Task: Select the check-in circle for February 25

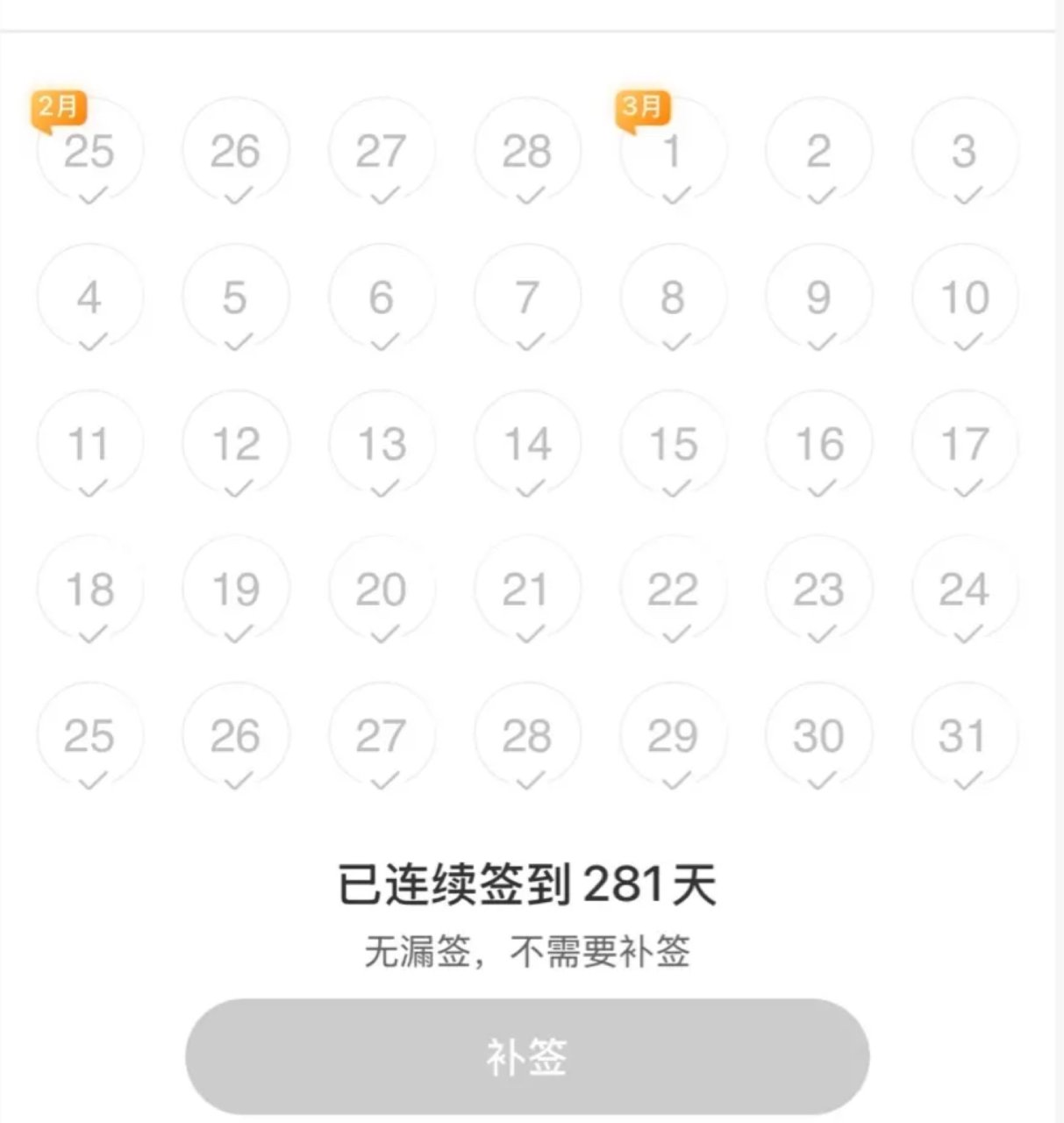Action: [x=89, y=151]
